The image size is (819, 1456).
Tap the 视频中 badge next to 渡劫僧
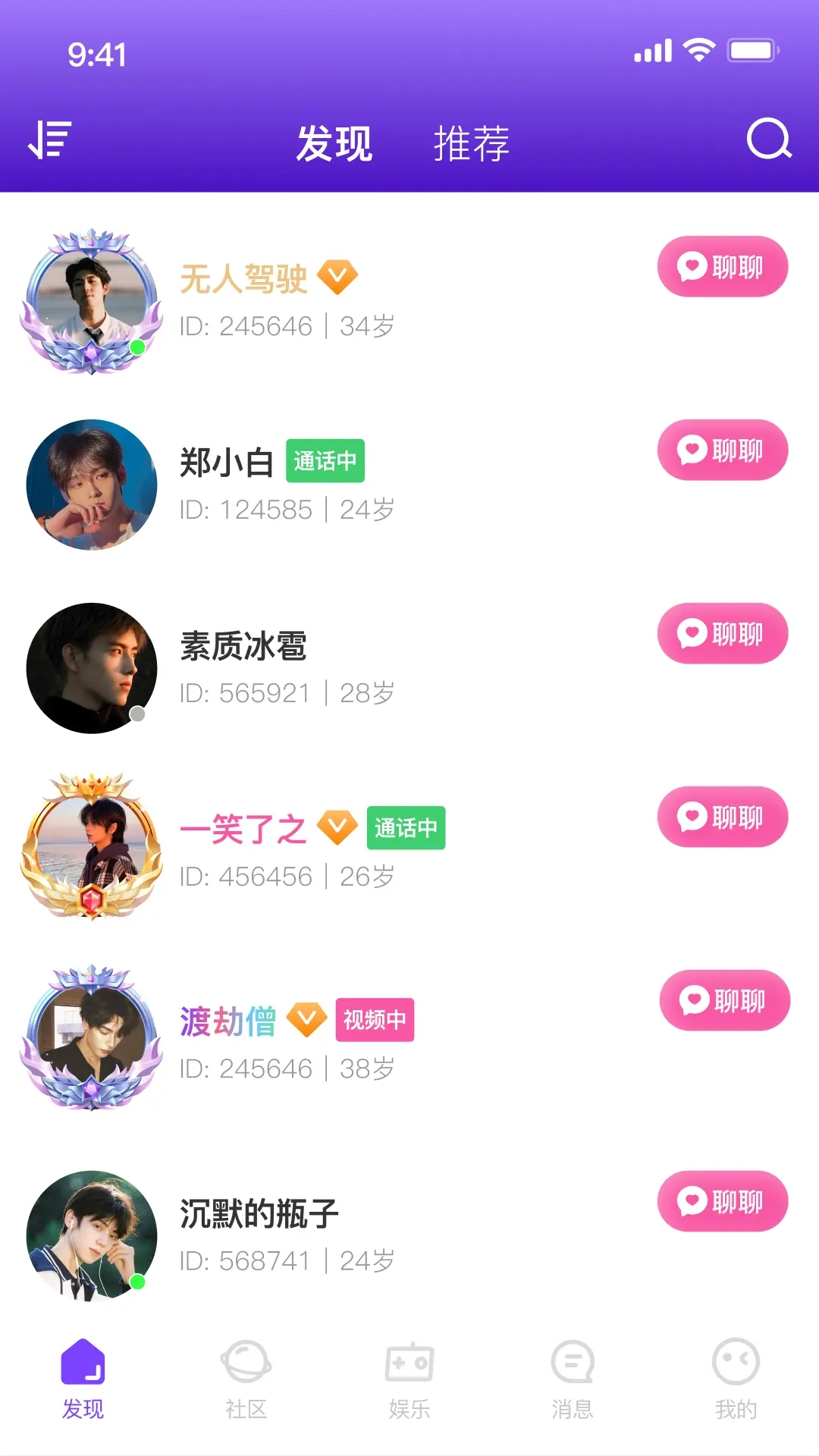(375, 1021)
